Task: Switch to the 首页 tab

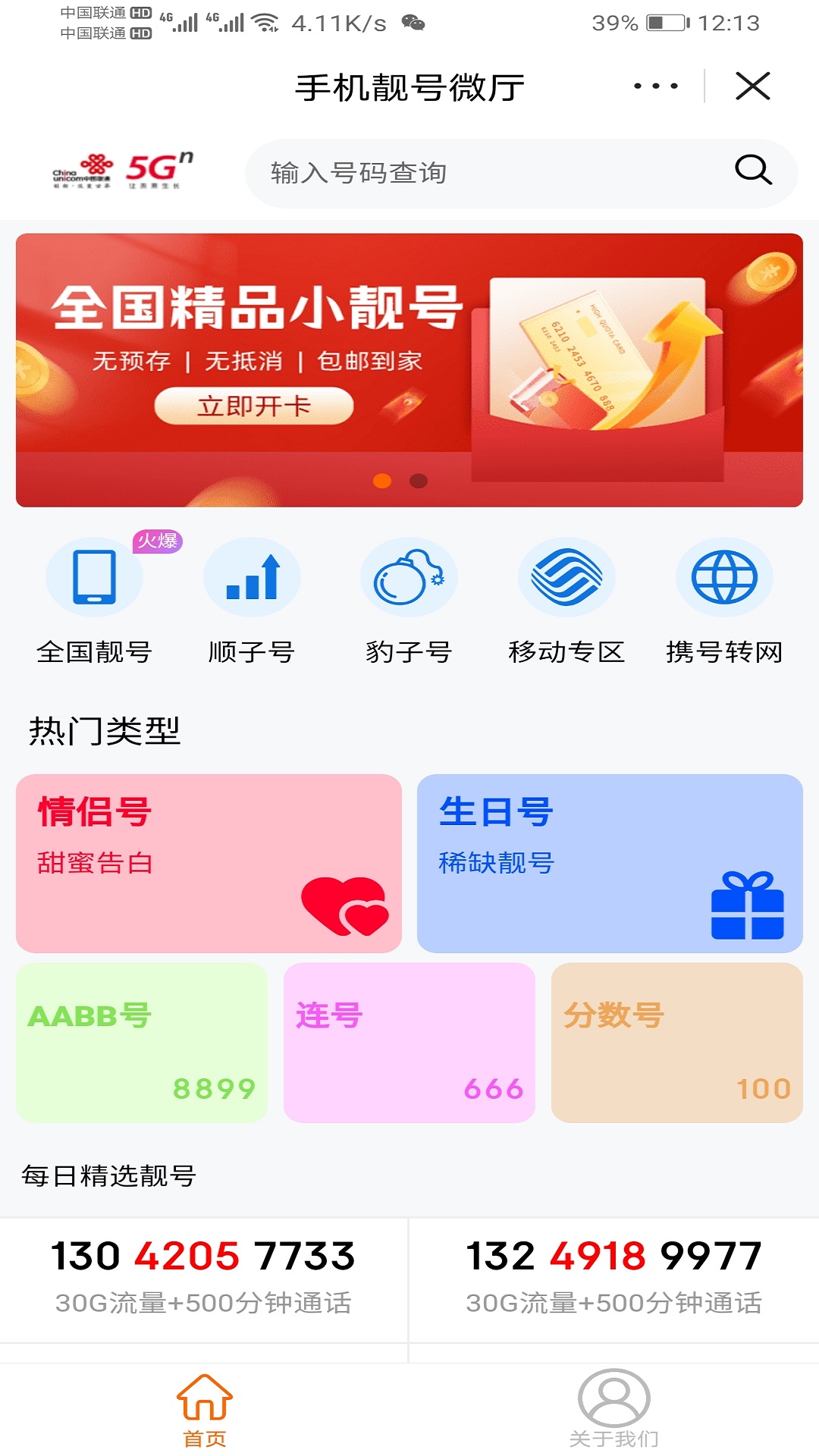Action: click(205, 1410)
